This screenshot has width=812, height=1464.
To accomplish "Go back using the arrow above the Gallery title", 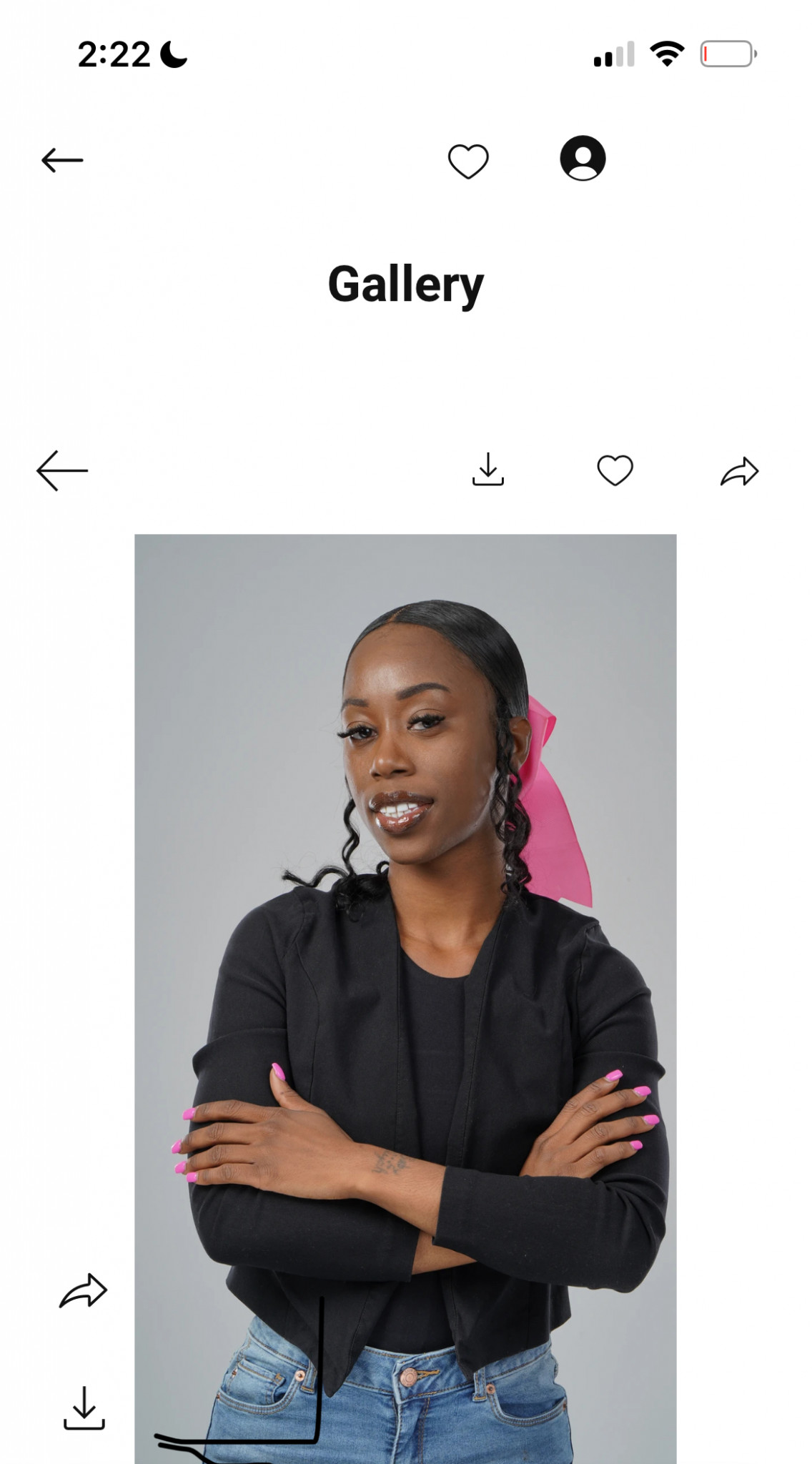I will click(62, 160).
